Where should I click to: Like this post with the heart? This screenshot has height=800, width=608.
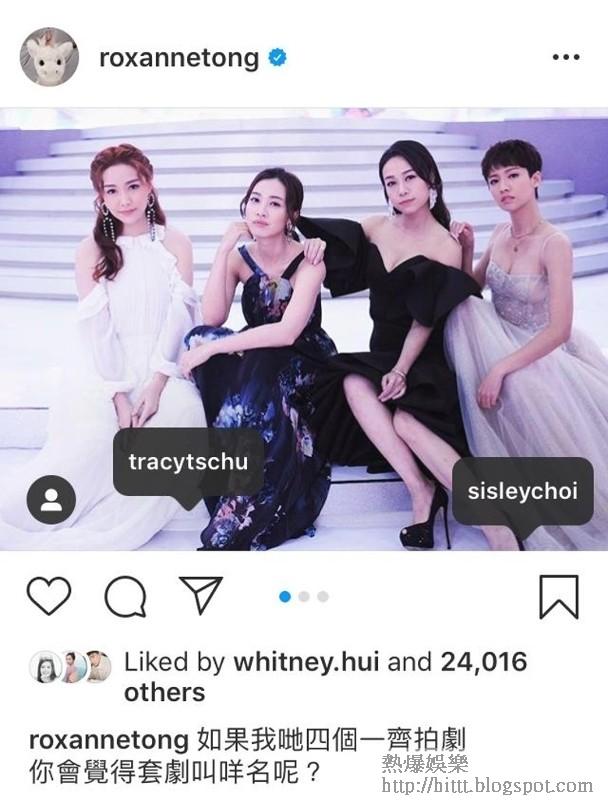48,596
